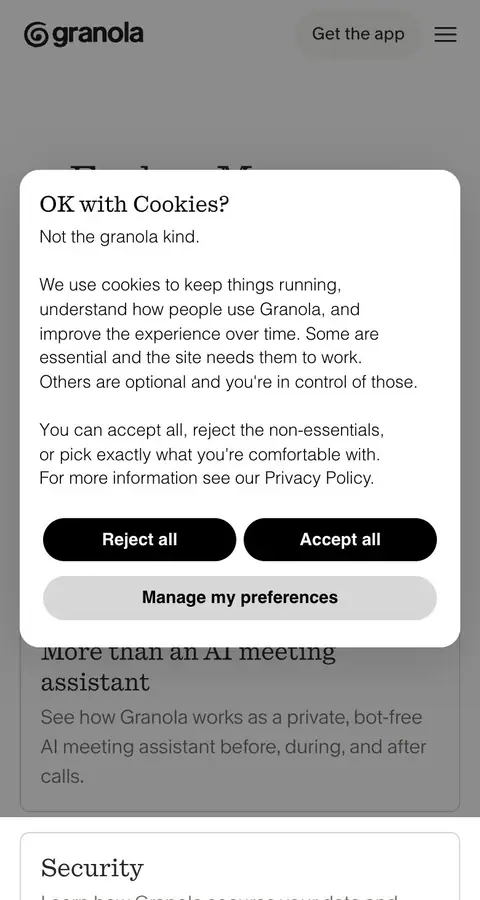This screenshot has width=480, height=900.
Task: Reject all cookies
Action: click(x=140, y=540)
